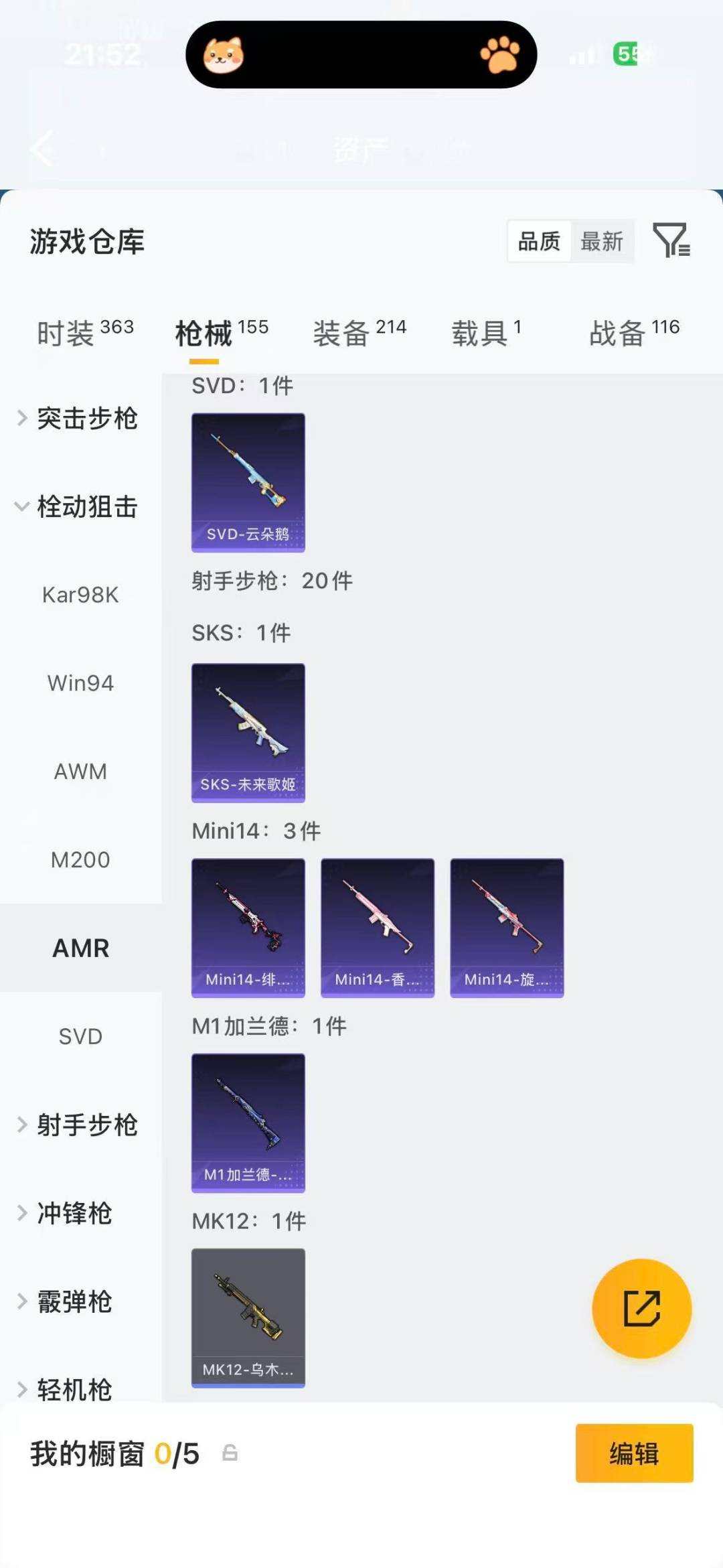Select Kar98K in the sidebar
The width and height of the screenshot is (723, 1568).
pos(81,595)
